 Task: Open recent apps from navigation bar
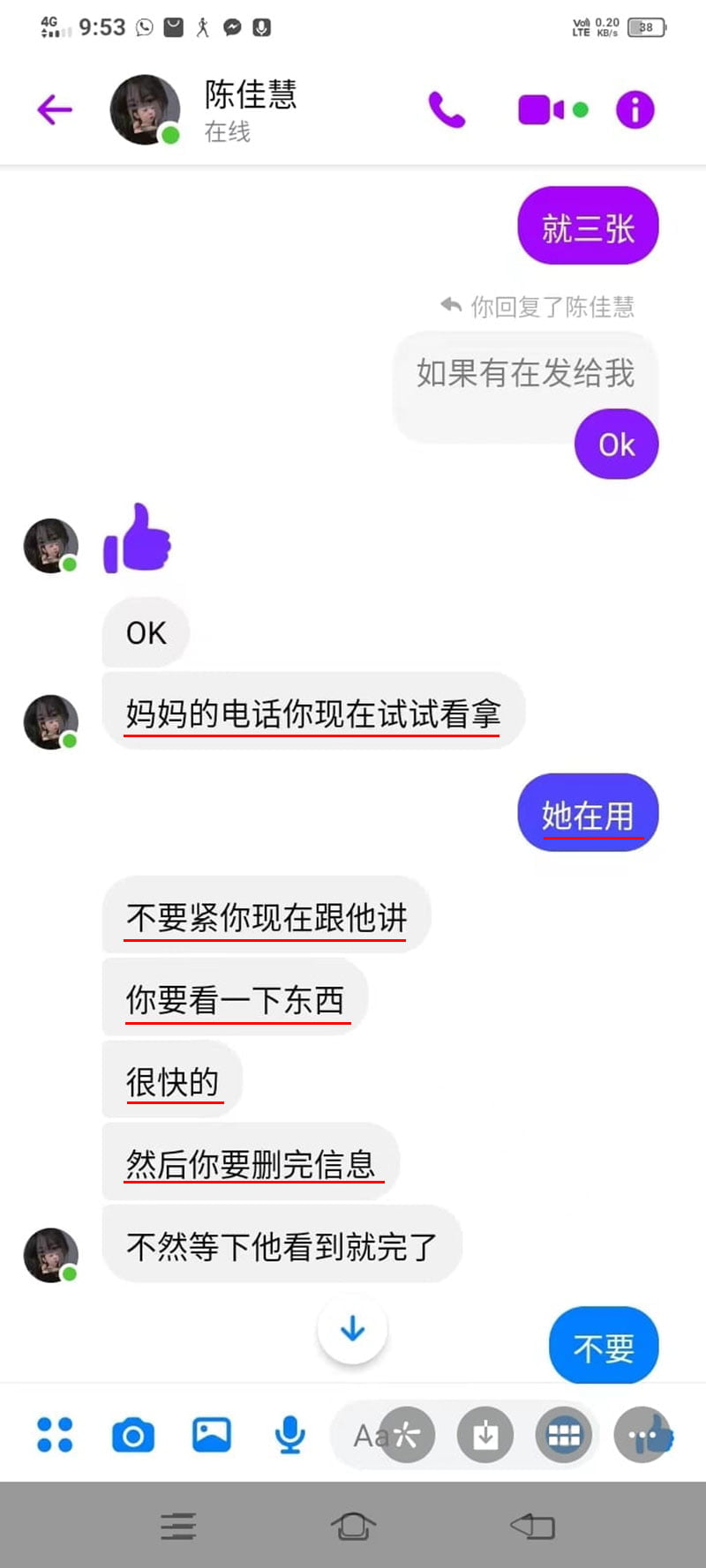tap(178, 1526)
